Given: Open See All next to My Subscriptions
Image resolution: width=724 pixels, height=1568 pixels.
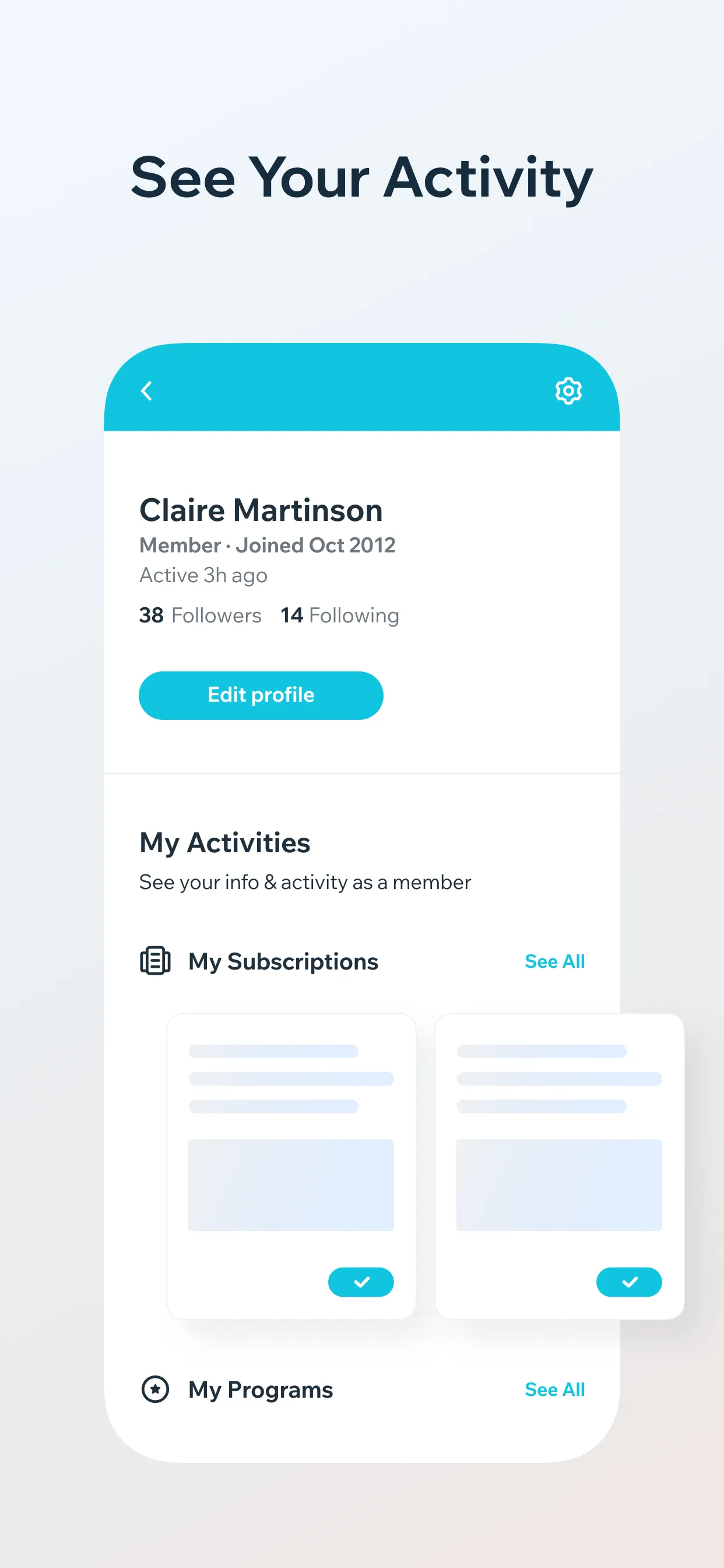Looking at the screenshot, I should [554, 961].
